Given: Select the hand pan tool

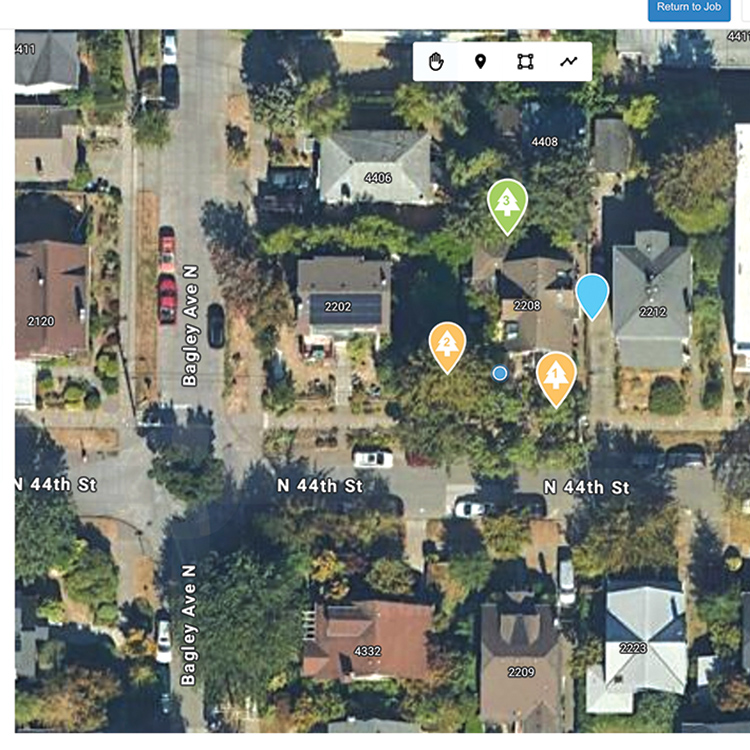Looking at the screenshot, I should [436, 62].
